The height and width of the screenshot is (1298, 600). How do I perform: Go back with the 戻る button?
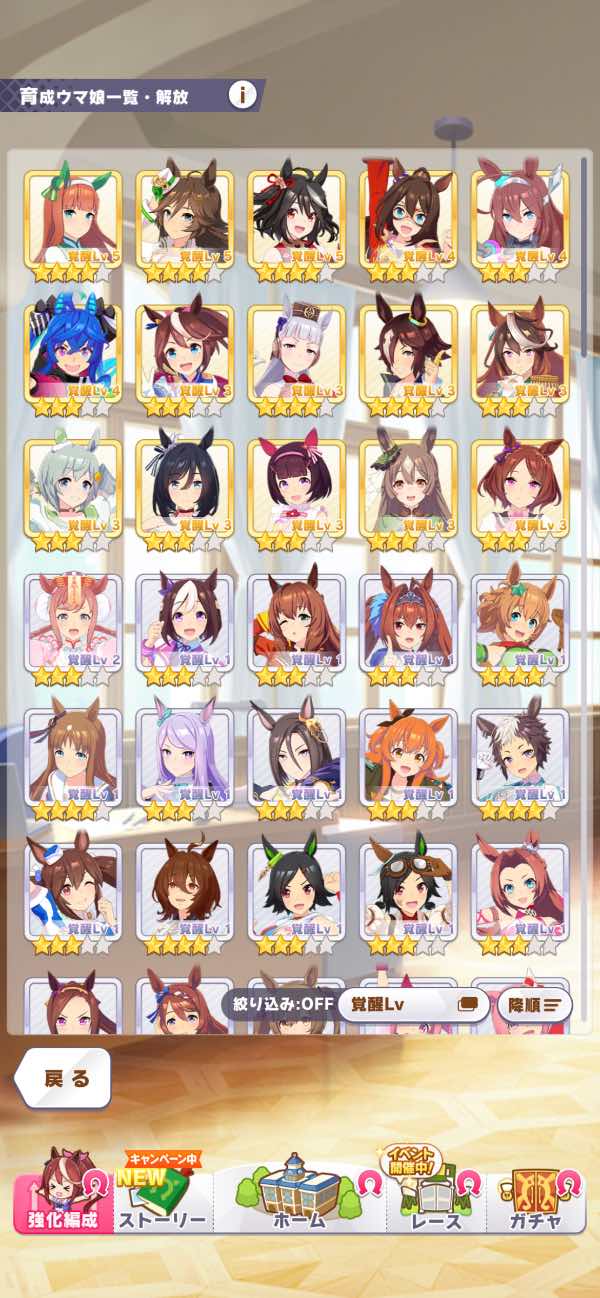[65, 1079]
